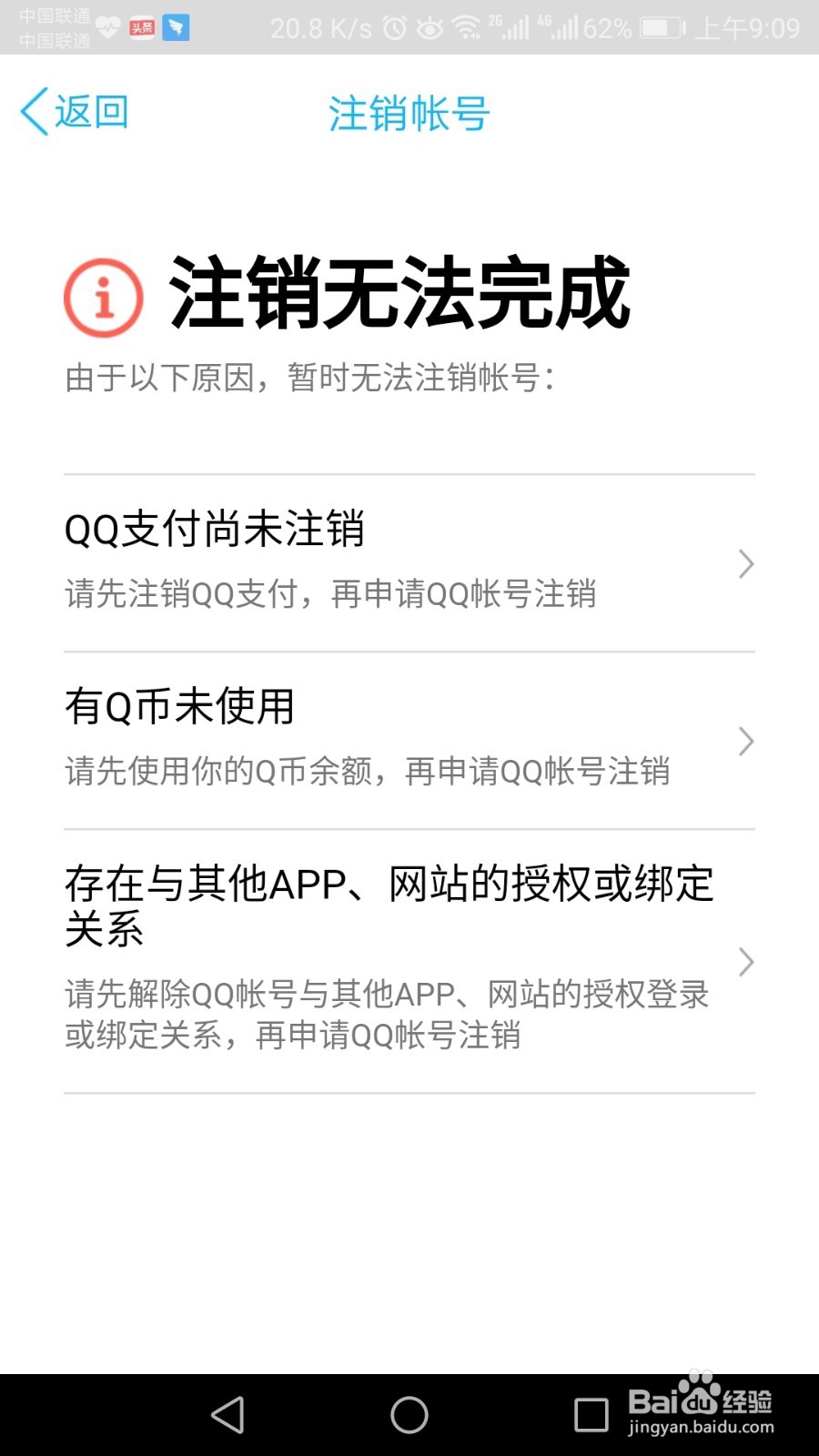Tap the recent apps square navigation icon
The image size is (819, 1456).
coord(591,1415)
